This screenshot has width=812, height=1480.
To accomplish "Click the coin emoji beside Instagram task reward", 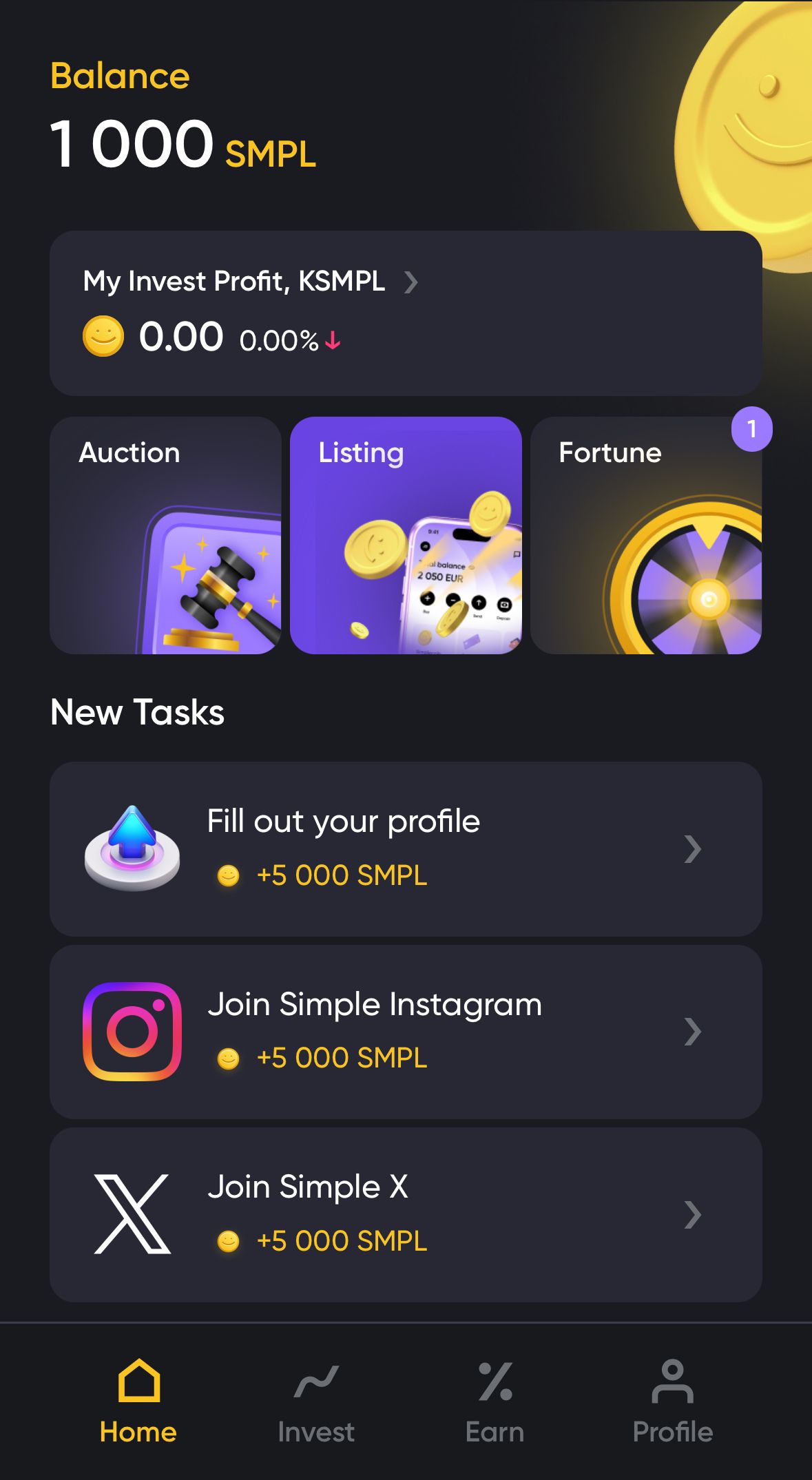I will (228, 1057).
